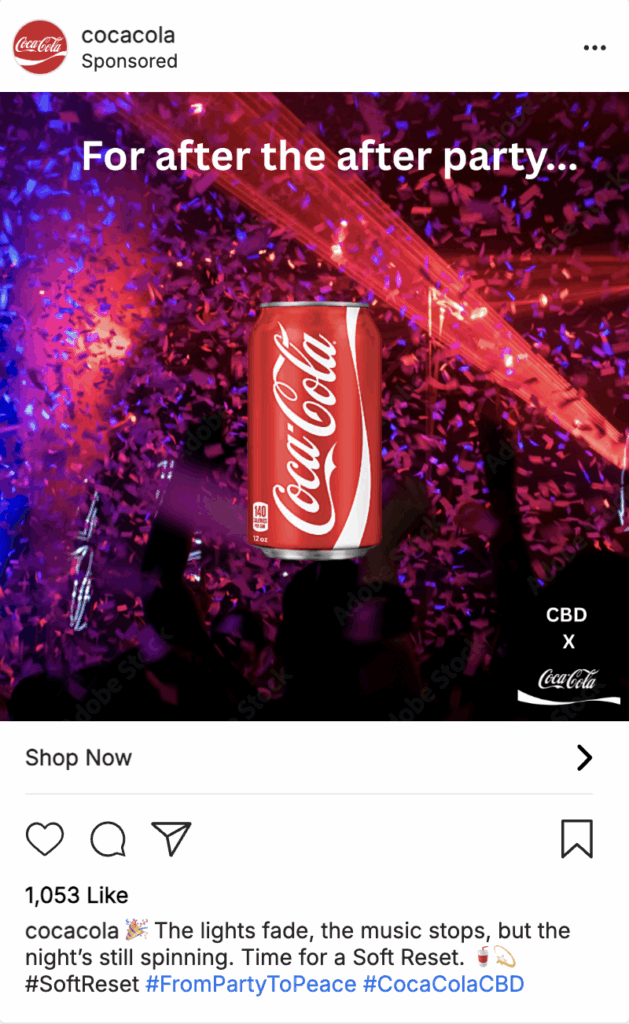Open the sponsored Coca-Cola ad image
Screen dimensions: 629x1024
point(314,406)
